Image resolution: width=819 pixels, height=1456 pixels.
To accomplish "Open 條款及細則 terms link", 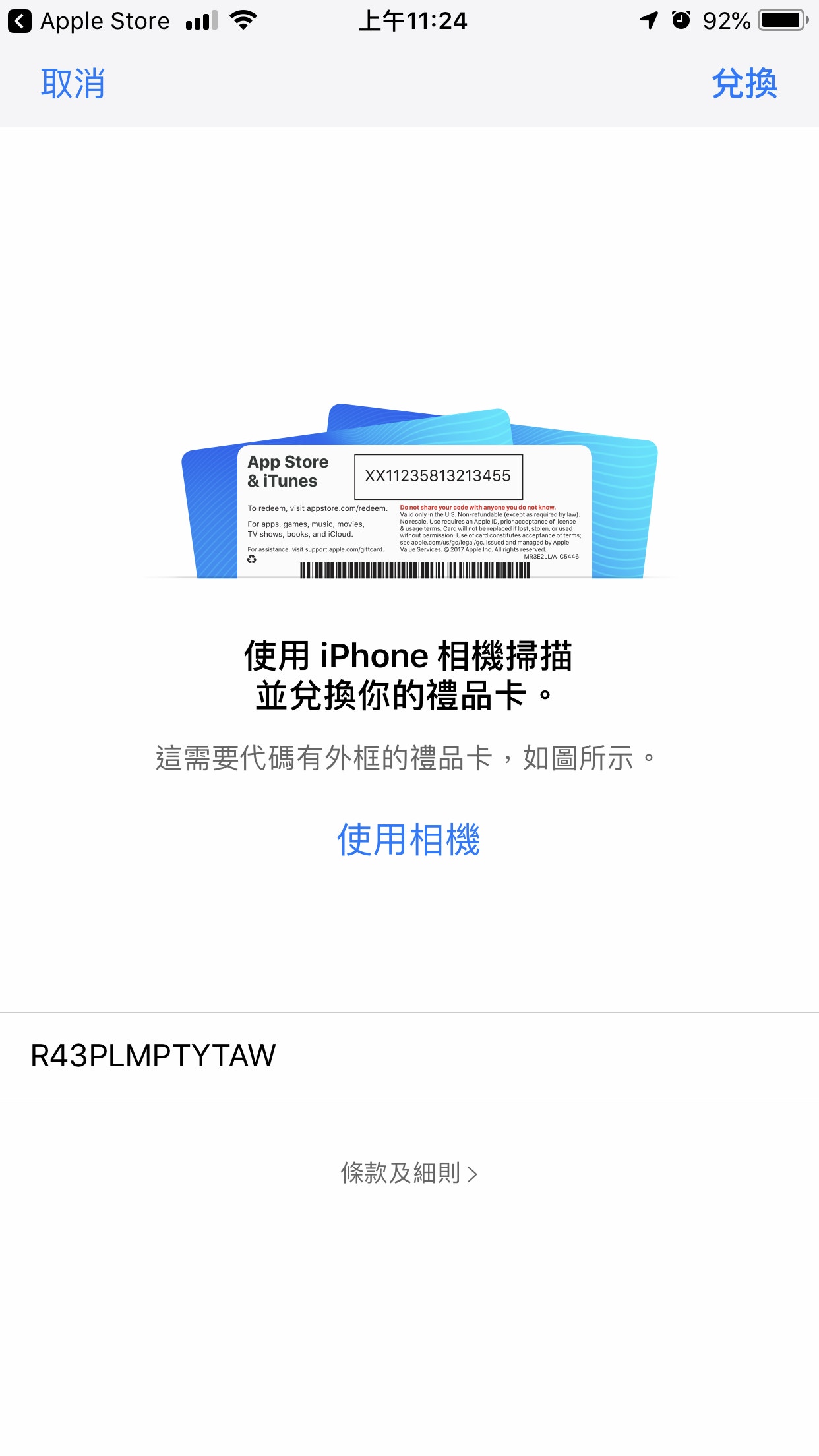I will pos(408,1173).
